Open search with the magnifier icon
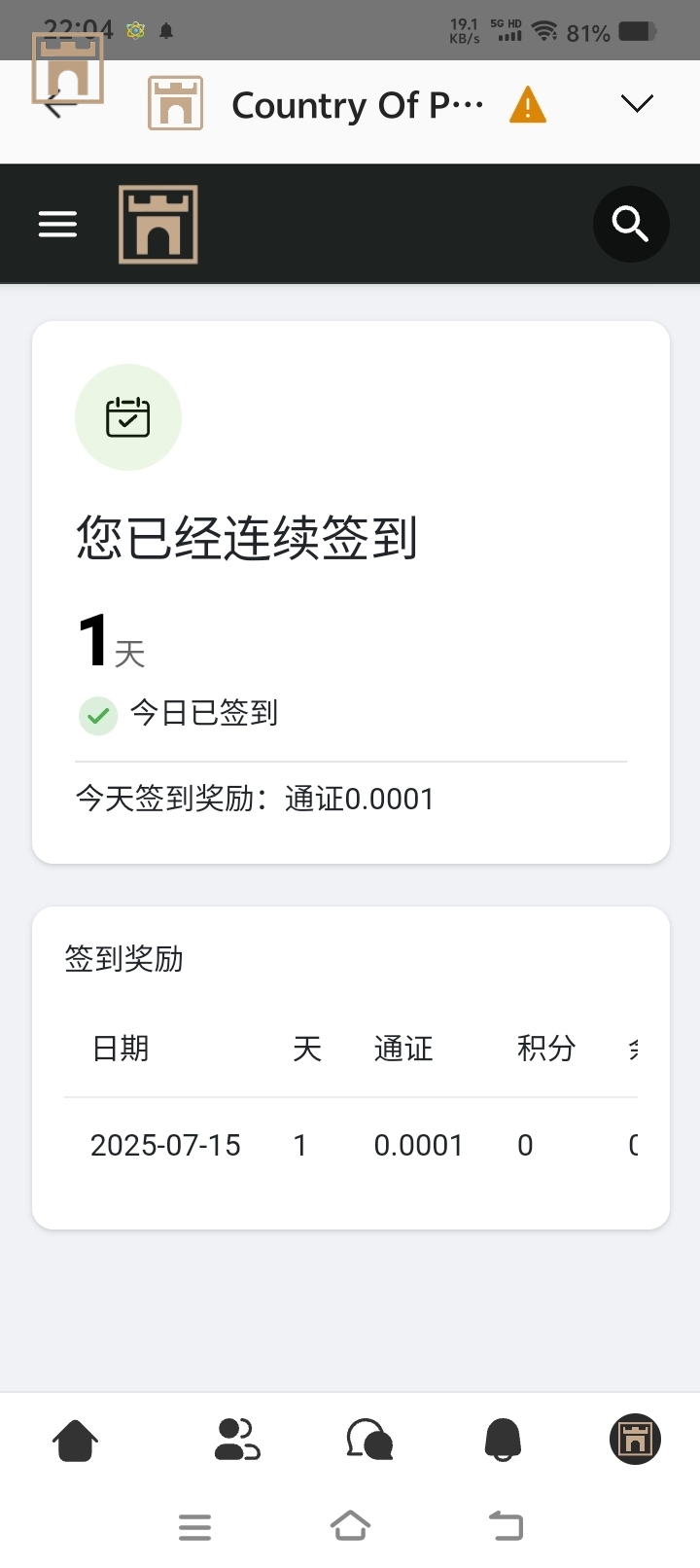Image resolution: width=700 pixels, height=1568 pixels. [630, 225]
